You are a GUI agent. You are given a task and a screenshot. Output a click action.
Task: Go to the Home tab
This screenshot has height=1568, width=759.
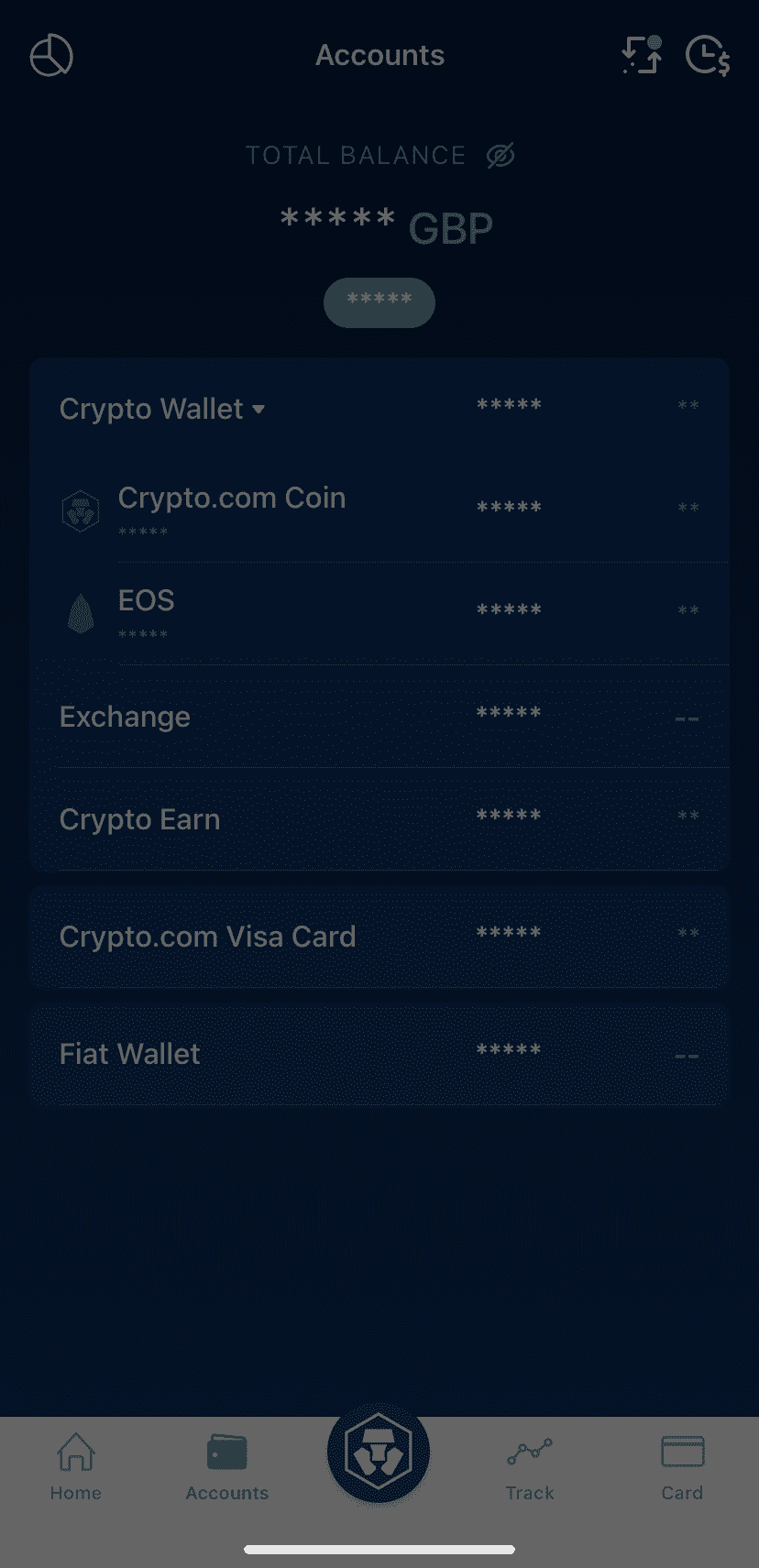click(76, 1466)
